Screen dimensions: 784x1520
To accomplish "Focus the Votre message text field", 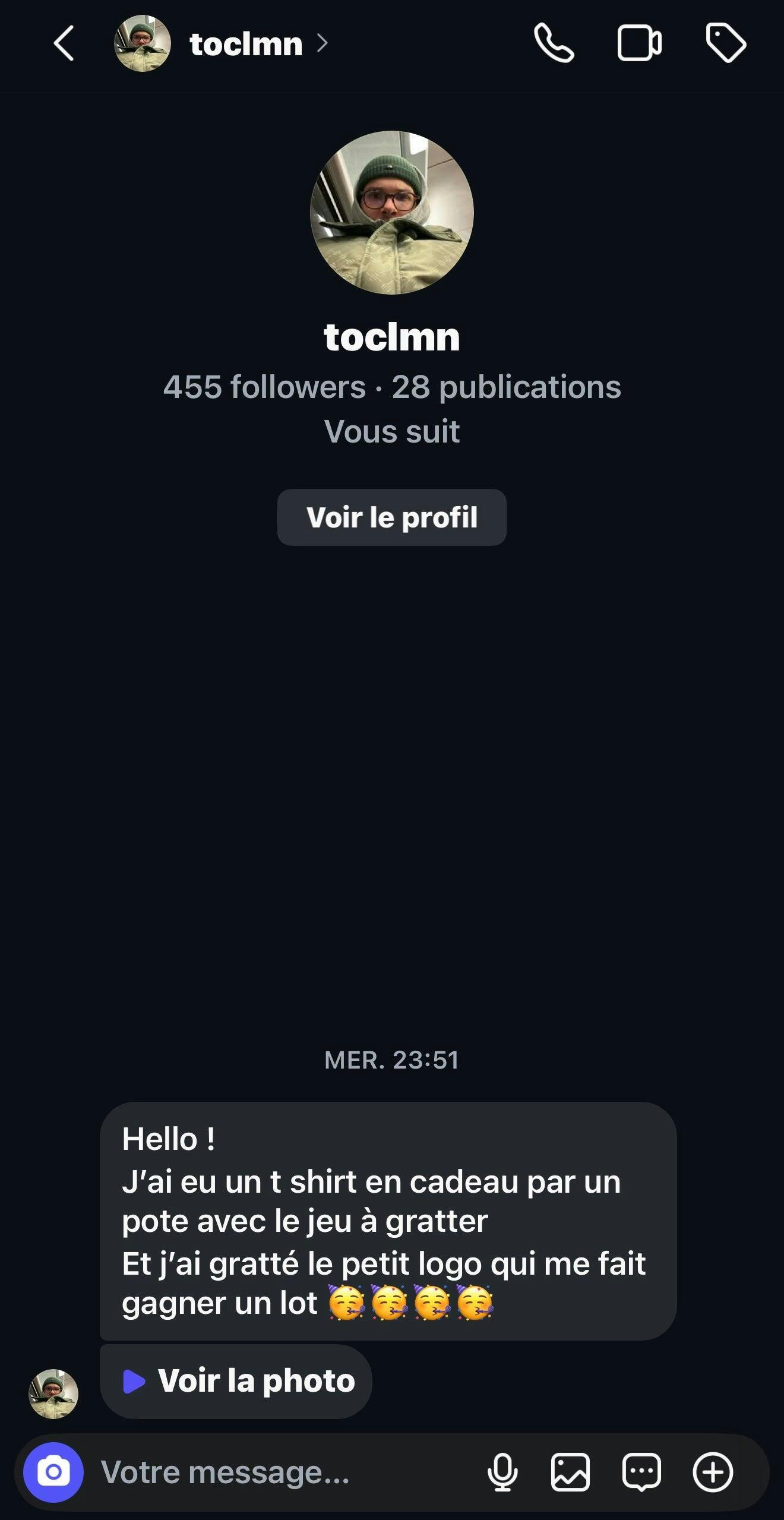I will pos(279,1472).
